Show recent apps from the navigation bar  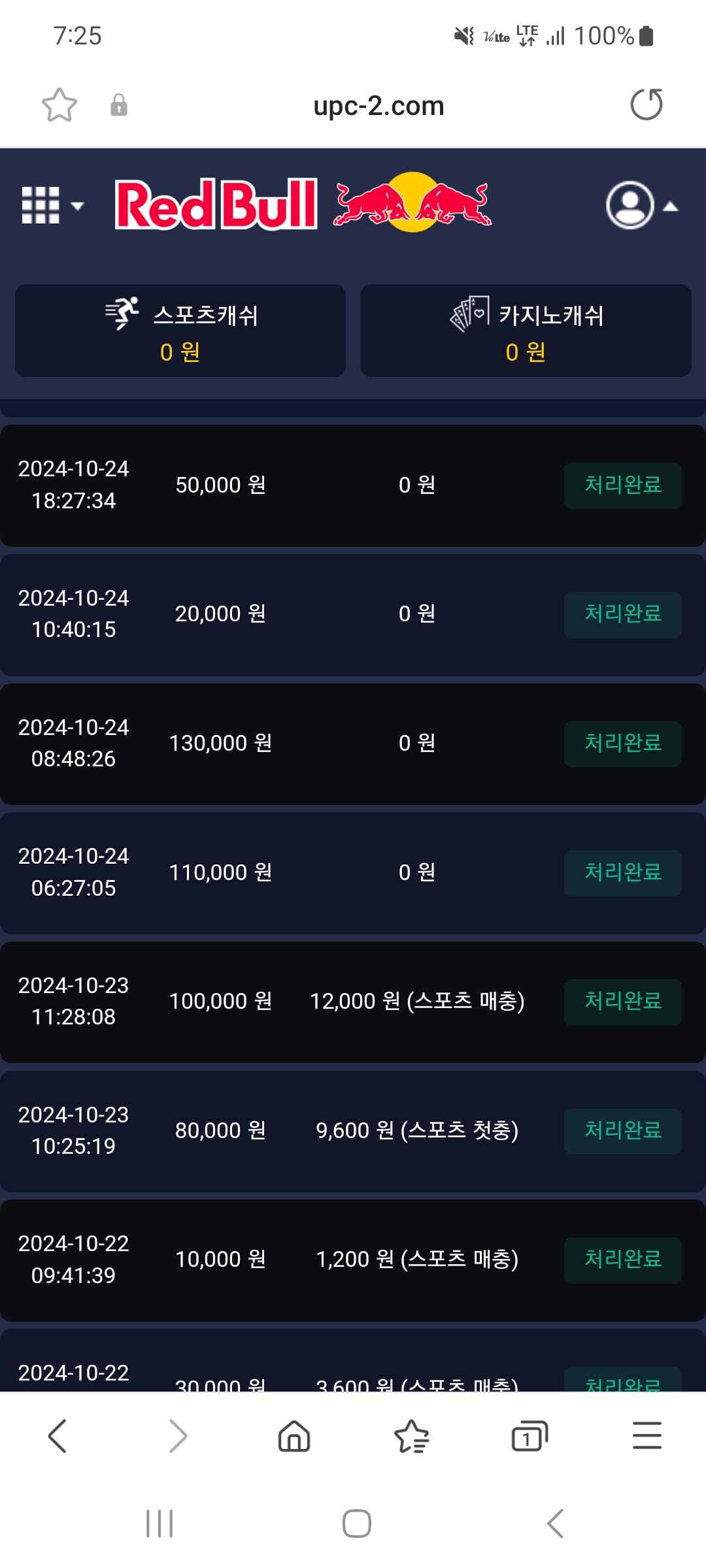pyautogui.click(x=160, y=1524)
